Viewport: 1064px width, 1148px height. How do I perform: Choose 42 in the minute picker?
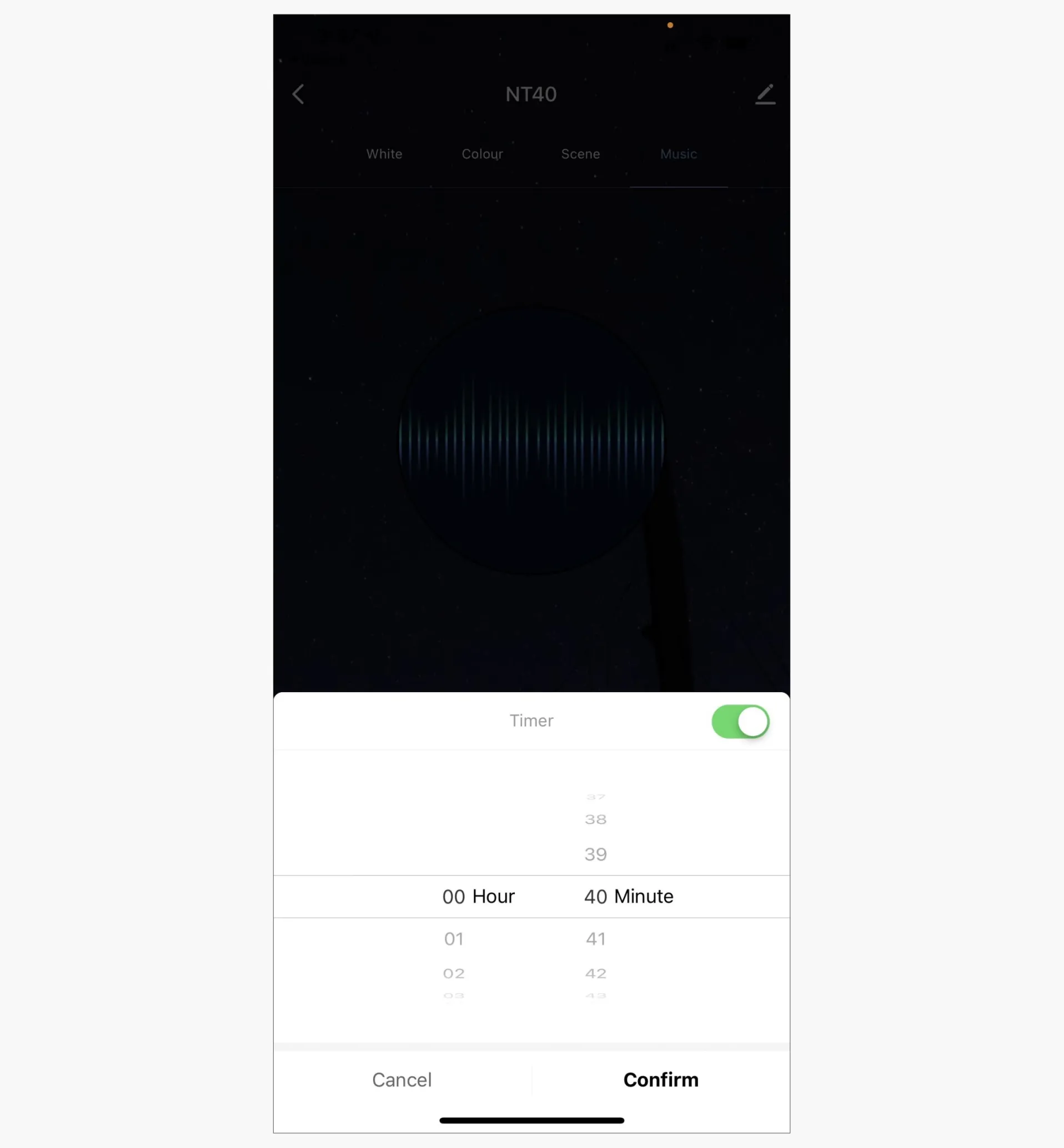pos(595,973)
